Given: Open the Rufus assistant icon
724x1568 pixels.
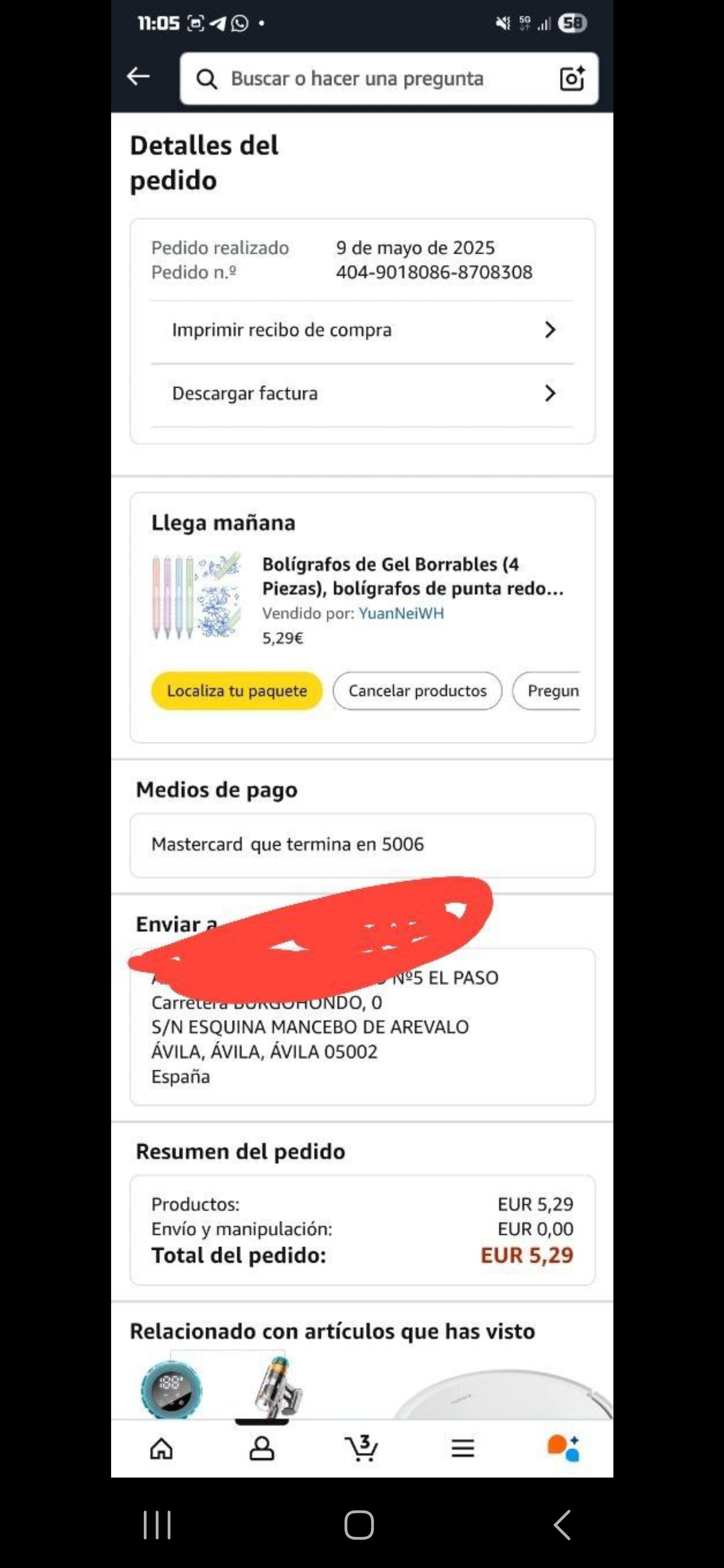Looking at the screenshot, I should pos(563,1449).
